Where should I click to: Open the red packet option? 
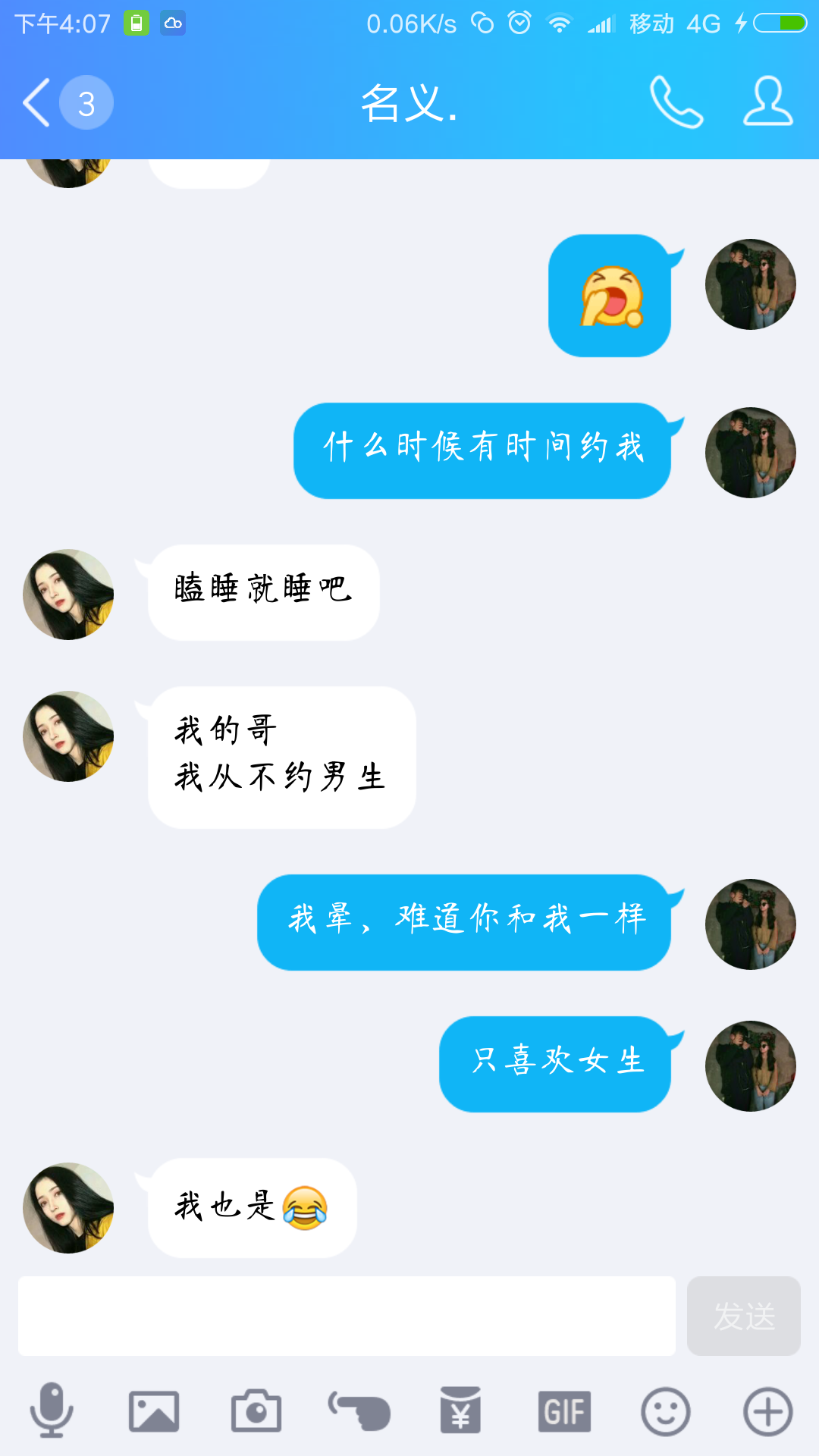pos(460,1411)
